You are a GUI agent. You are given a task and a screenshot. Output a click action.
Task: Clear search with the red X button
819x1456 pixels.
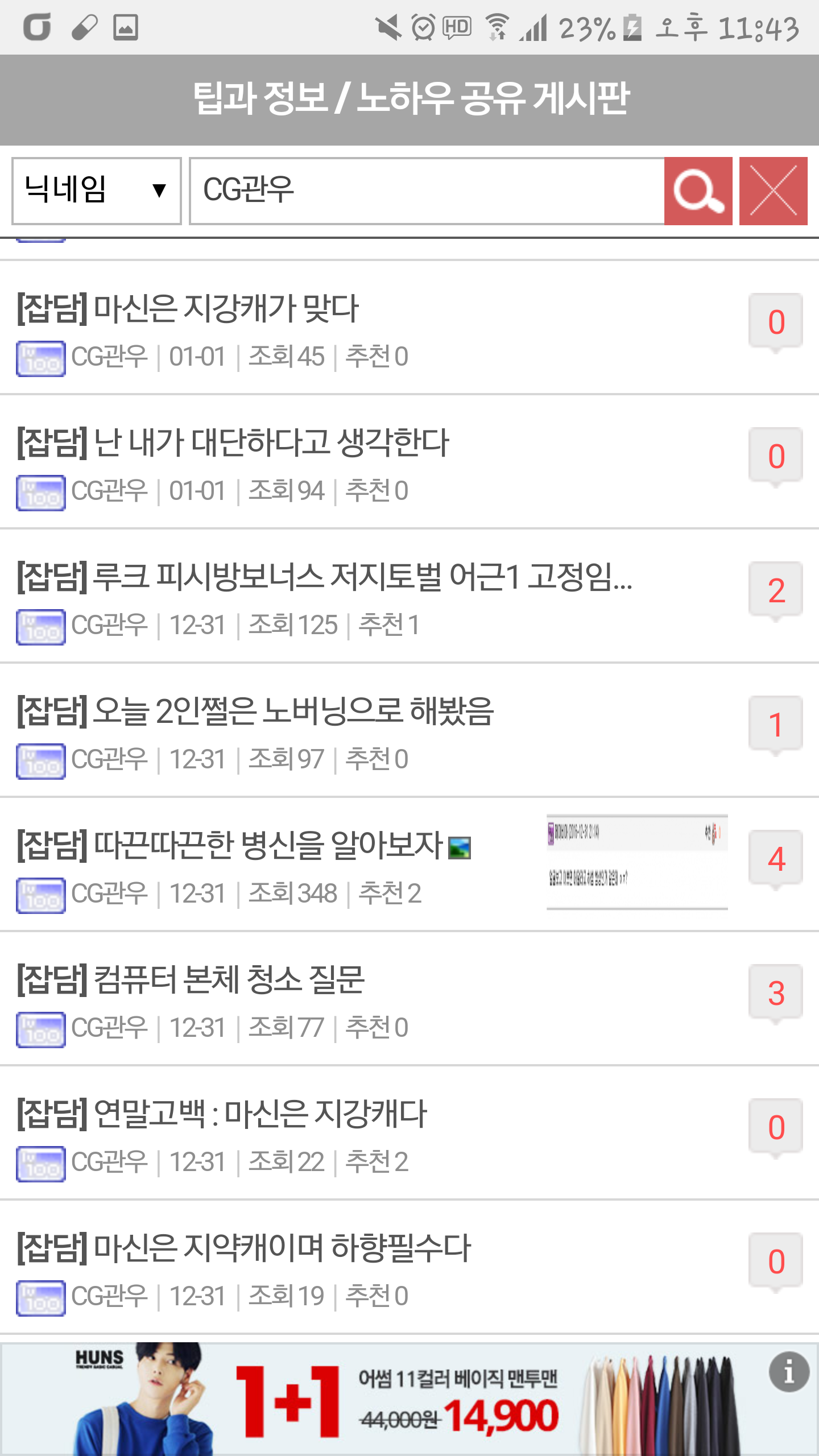[773, 191]
